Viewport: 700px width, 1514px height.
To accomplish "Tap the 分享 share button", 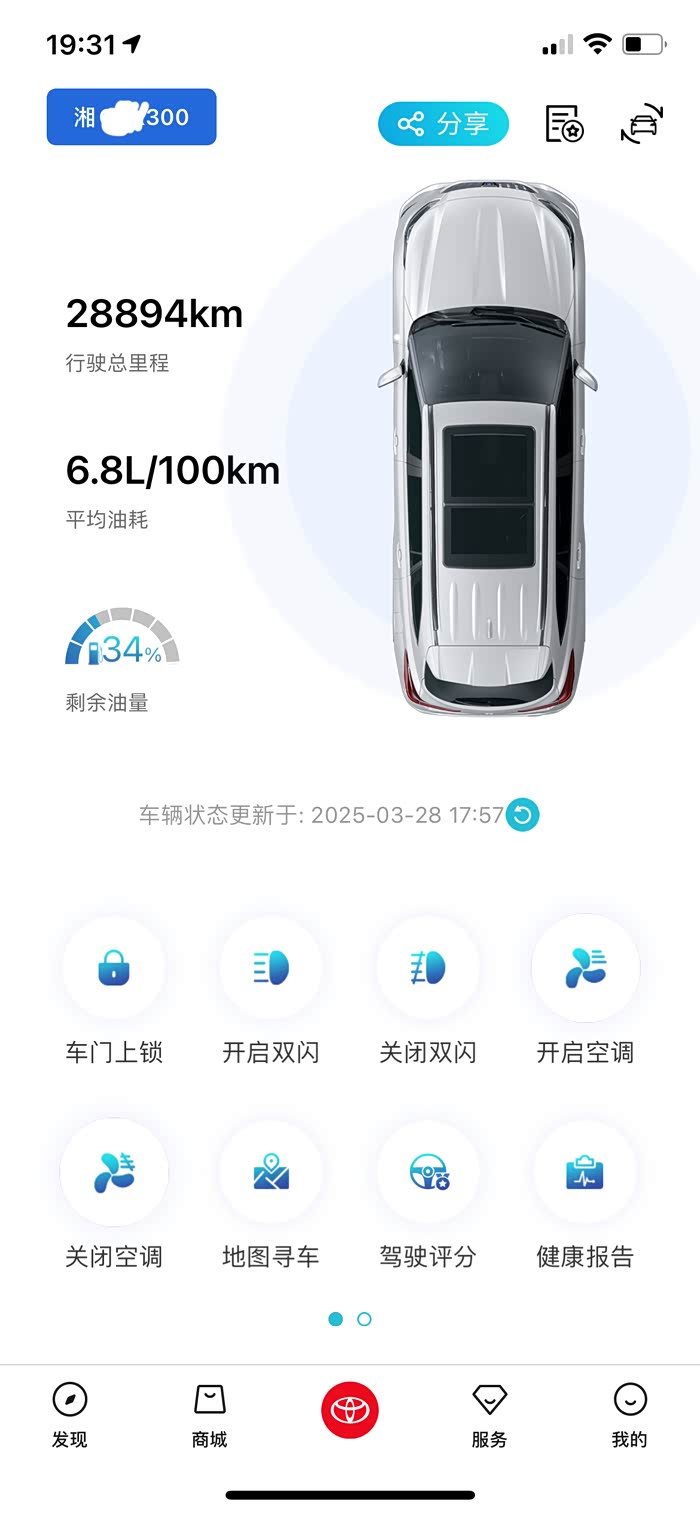I will coord(443,124).
